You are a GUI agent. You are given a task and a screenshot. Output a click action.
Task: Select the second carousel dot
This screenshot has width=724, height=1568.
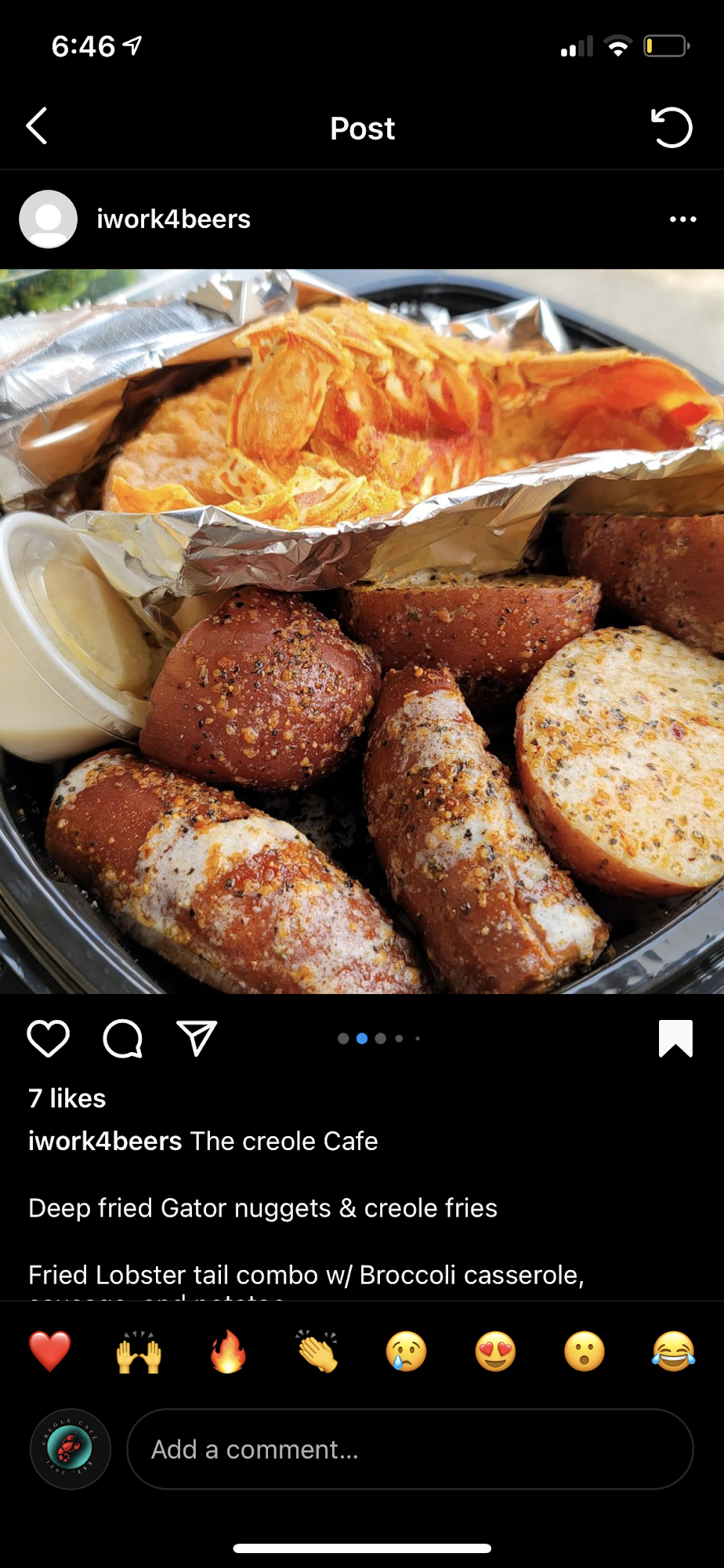click(x=361, y=1037)
